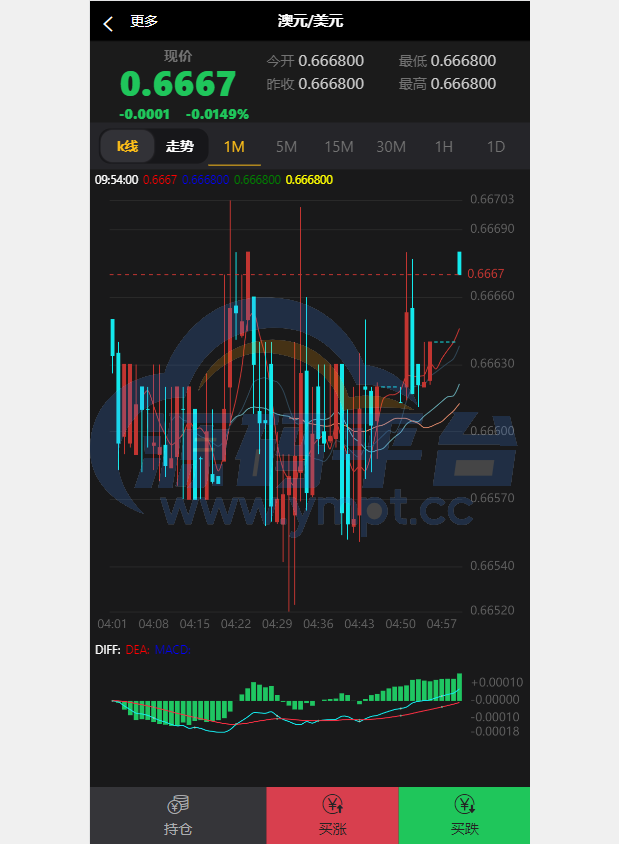Screen dimensions: 619x844
Task: Select the 30M timeframe
Action: (x=391, y=146)
